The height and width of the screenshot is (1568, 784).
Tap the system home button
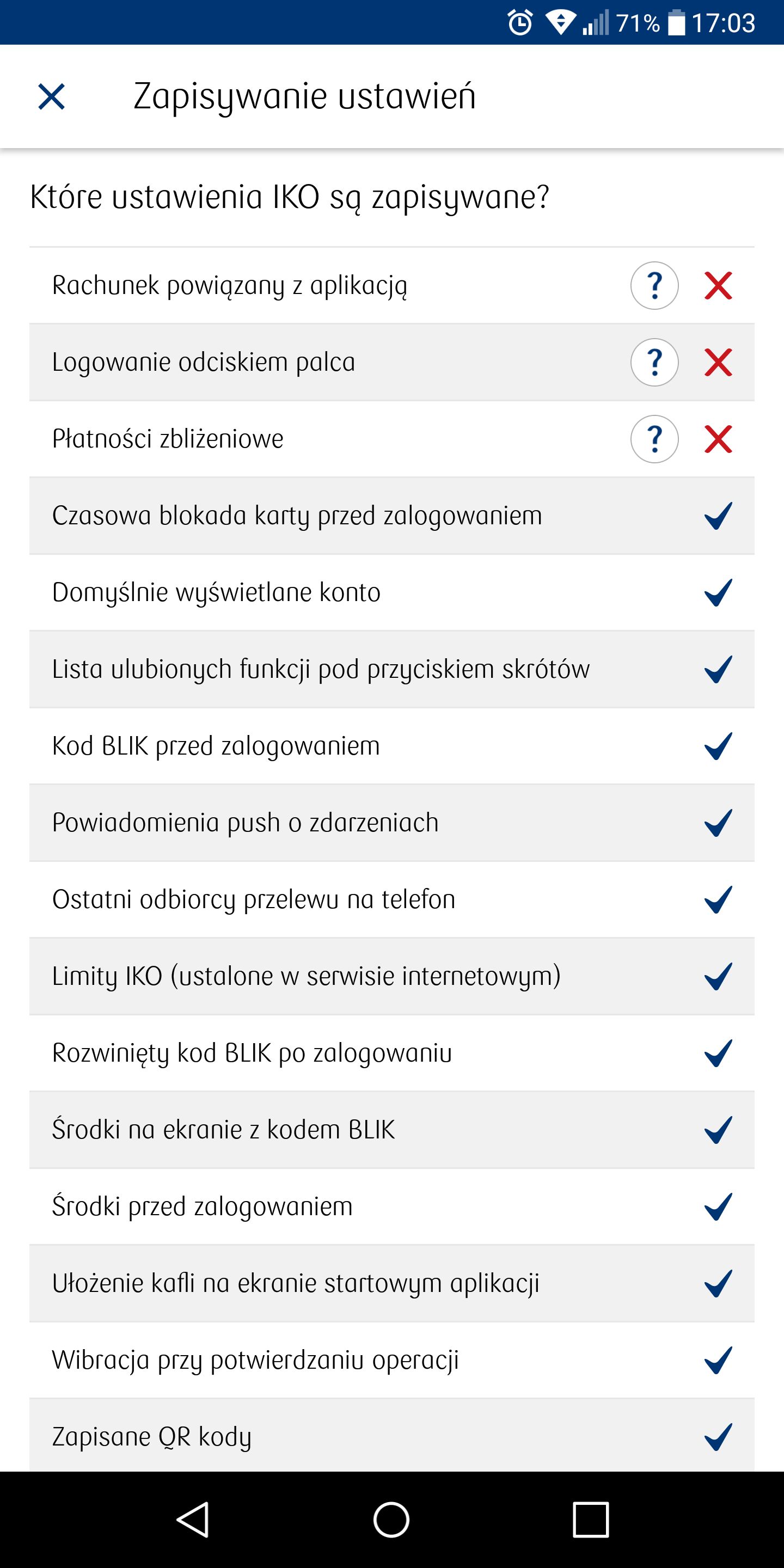click(391, 1520)
